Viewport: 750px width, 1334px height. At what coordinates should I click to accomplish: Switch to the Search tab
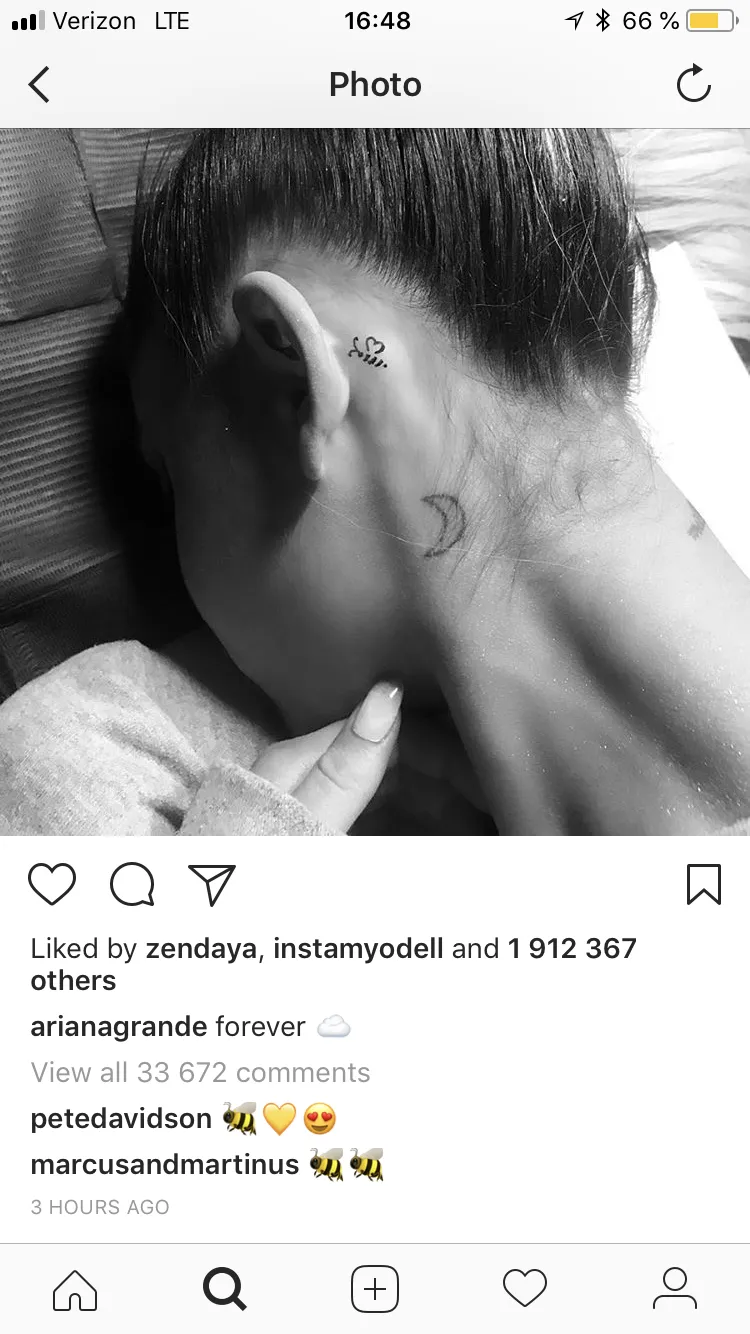(x=225, y=1289)
